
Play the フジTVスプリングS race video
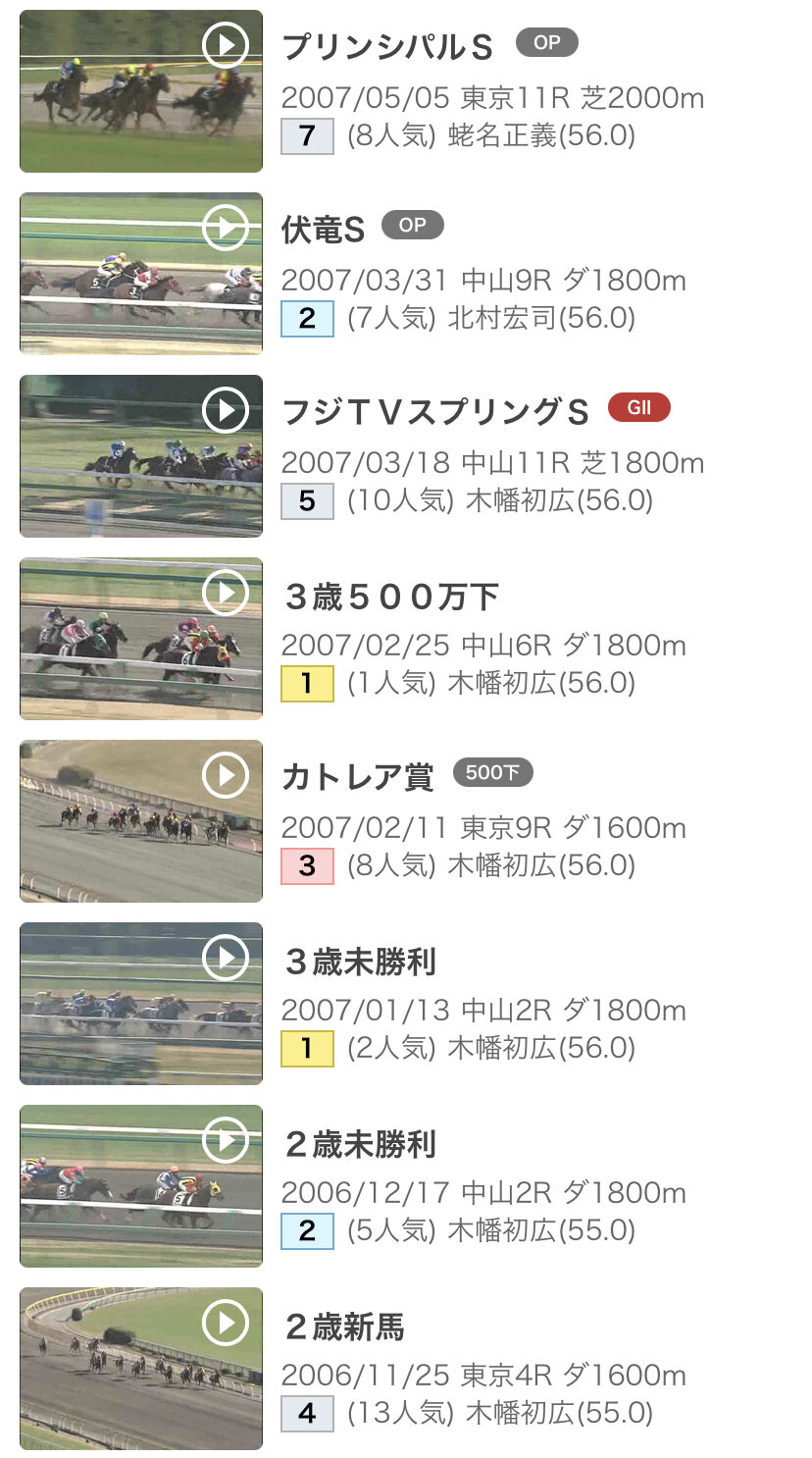tap(226, 410)
